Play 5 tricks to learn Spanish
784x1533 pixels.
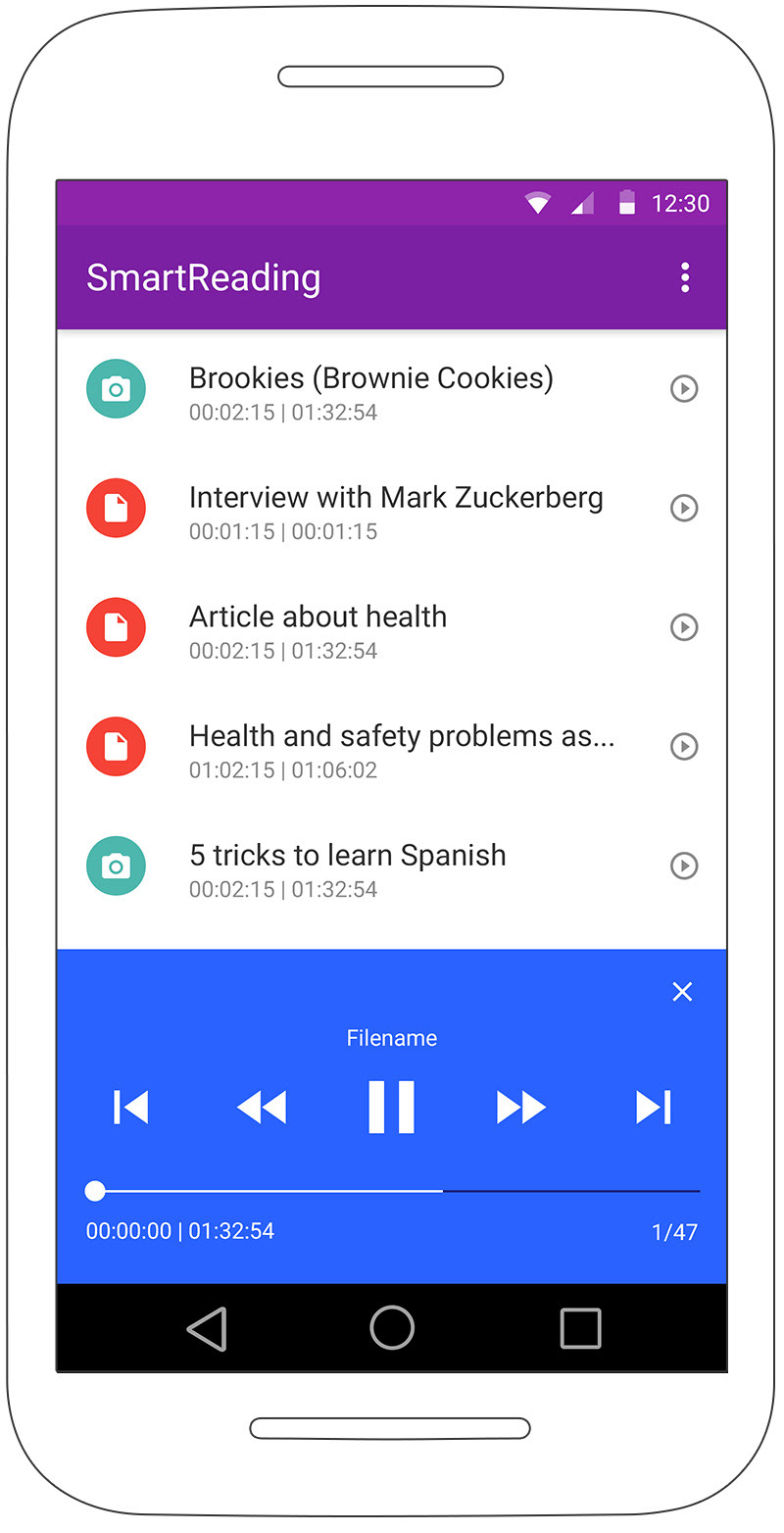[x=684, y=866]
